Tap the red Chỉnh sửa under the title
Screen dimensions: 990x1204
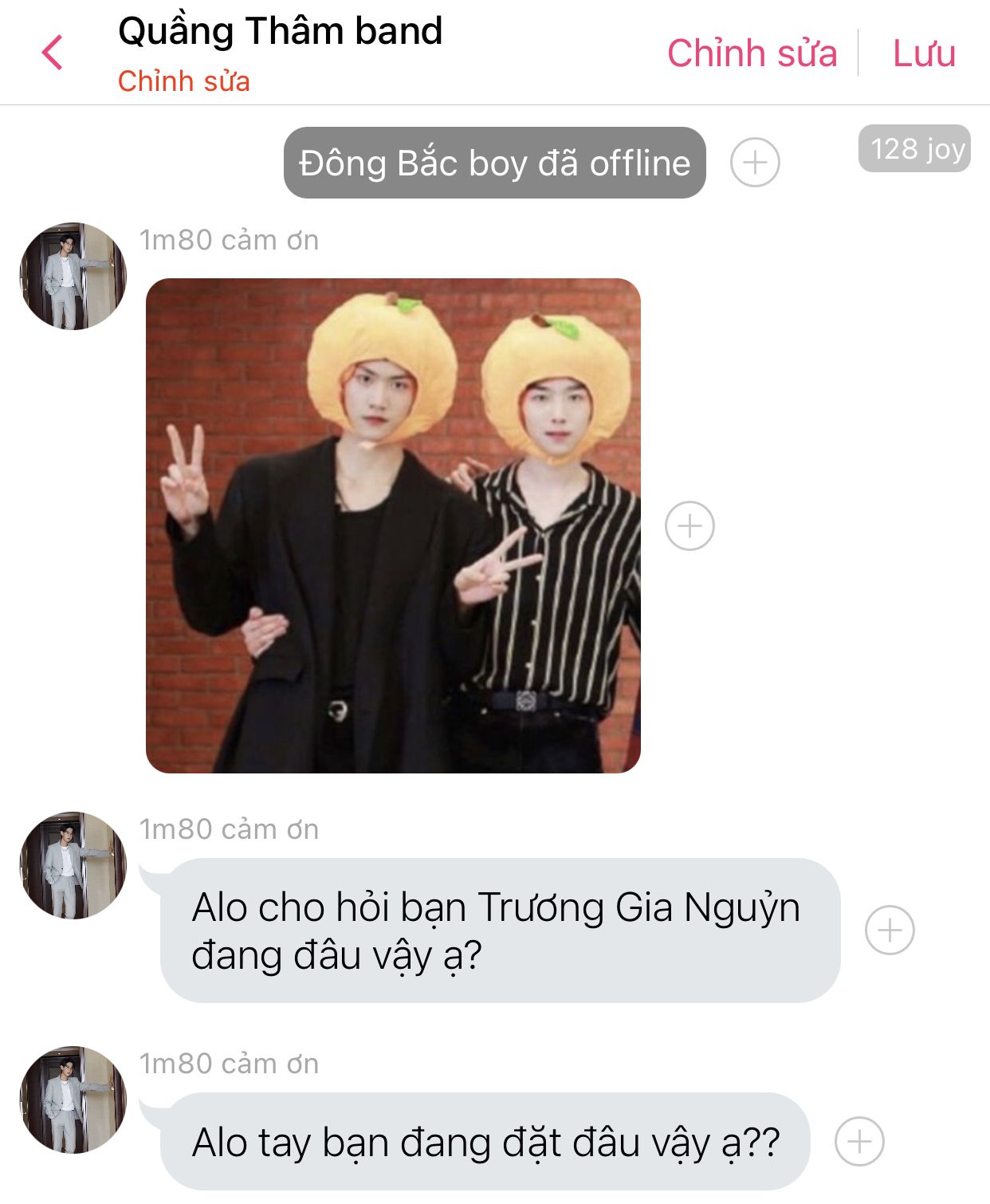tap(183, 81)
